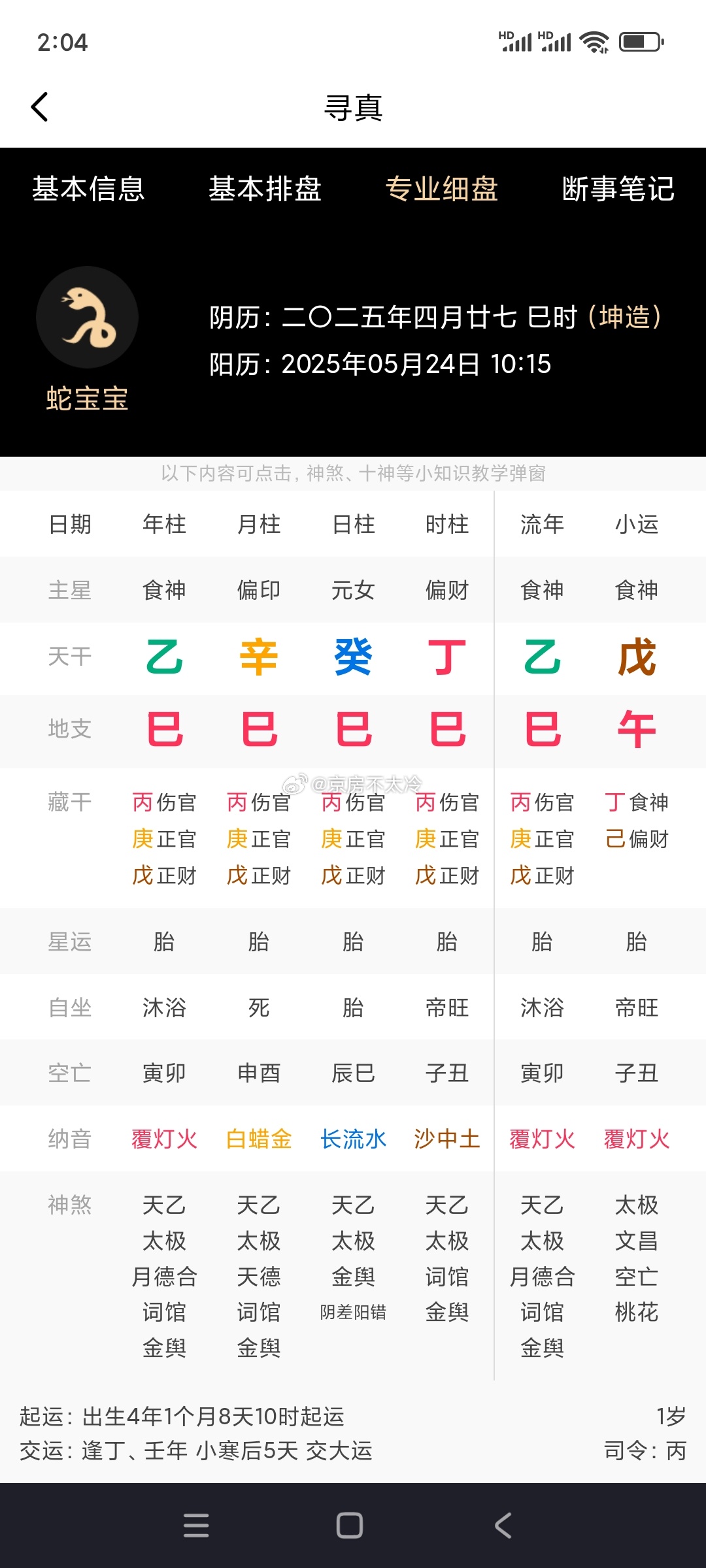Tap 偏印 under 月柱 to view details
Image resolution: width=706 pixels, height=1568 pixels.
(259, 590)
